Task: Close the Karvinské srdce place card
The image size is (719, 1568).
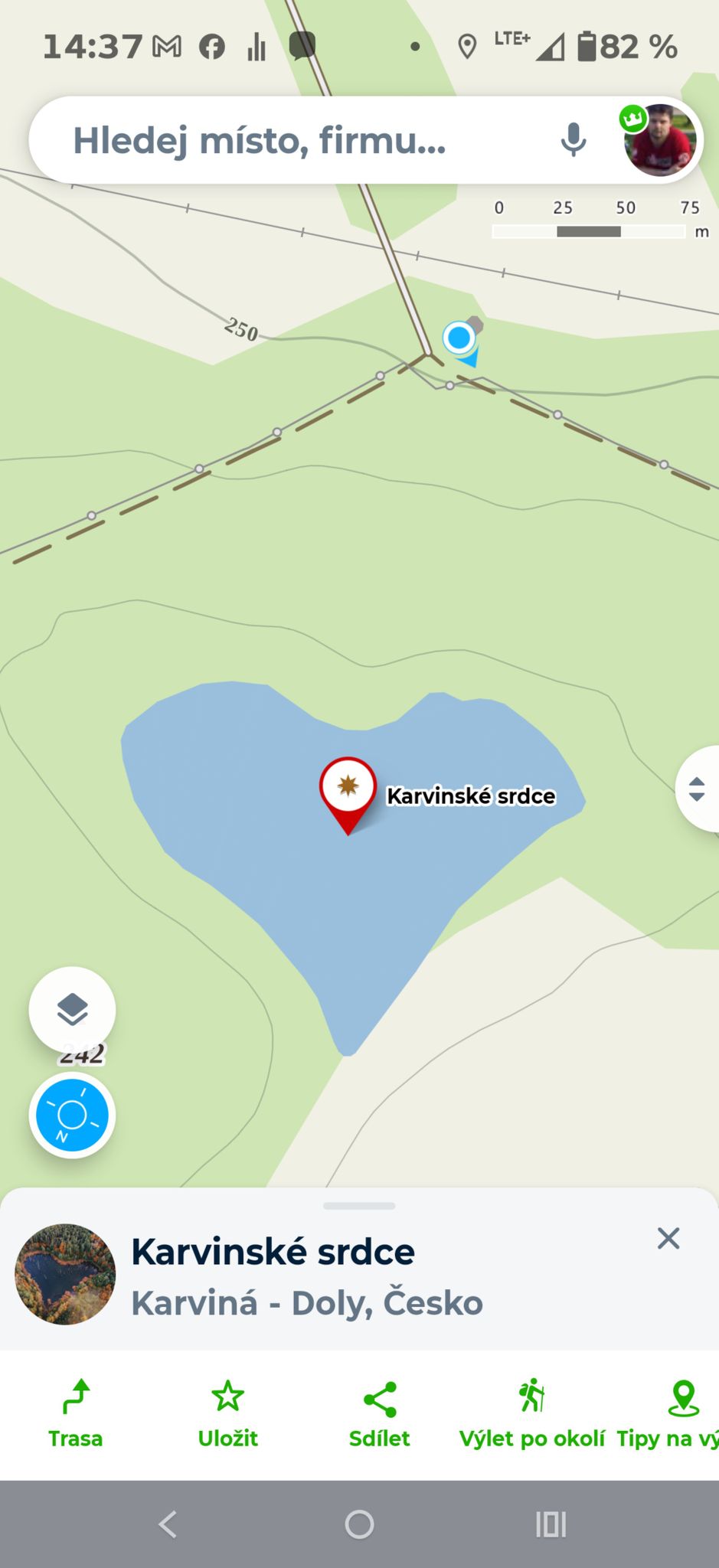Action: pyautogui.click(x=668, y=1238)
